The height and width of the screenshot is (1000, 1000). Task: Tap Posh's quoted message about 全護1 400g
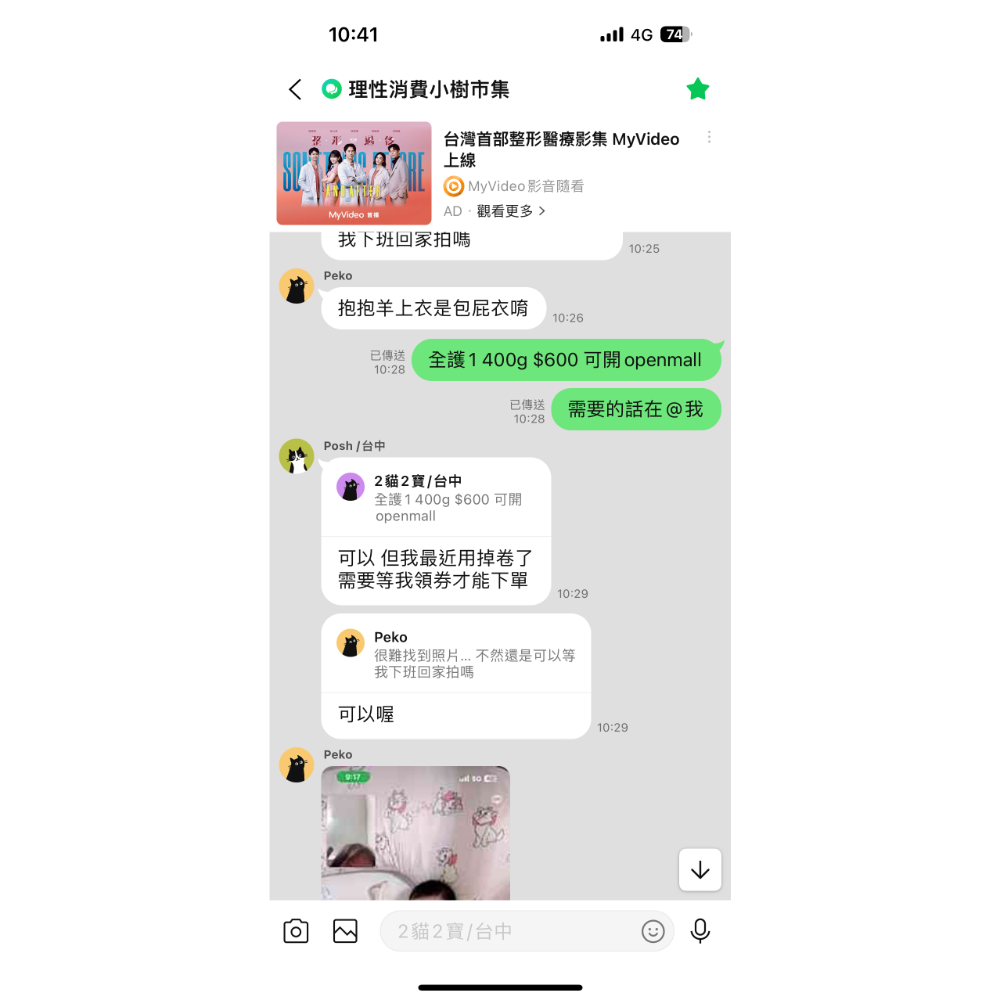coord(436,498)
